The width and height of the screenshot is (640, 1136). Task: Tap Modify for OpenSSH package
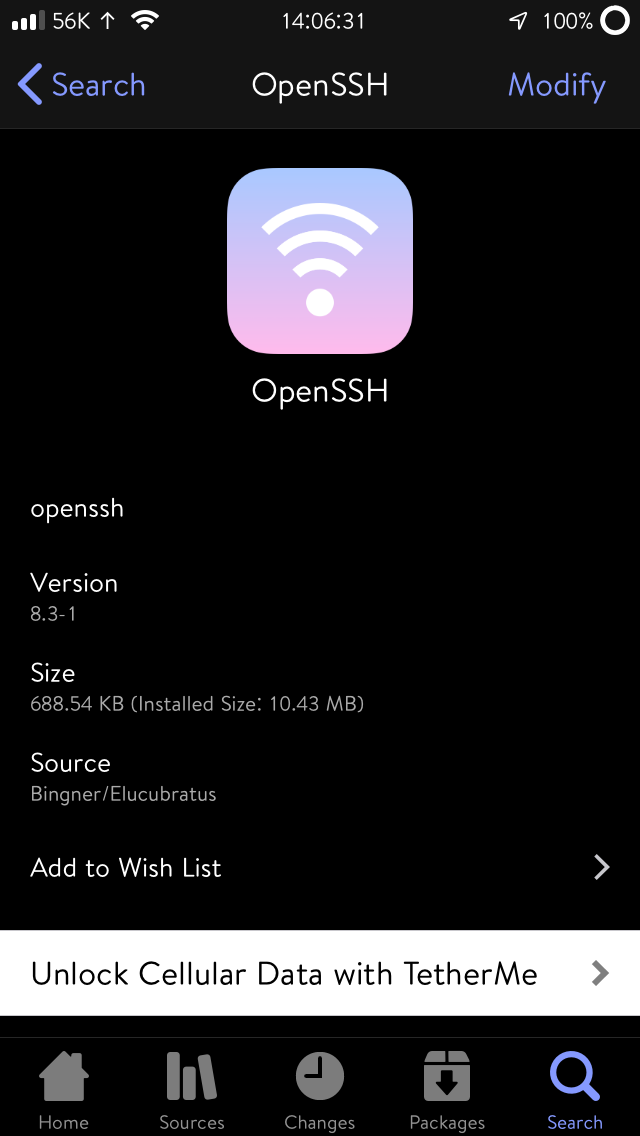557,85
